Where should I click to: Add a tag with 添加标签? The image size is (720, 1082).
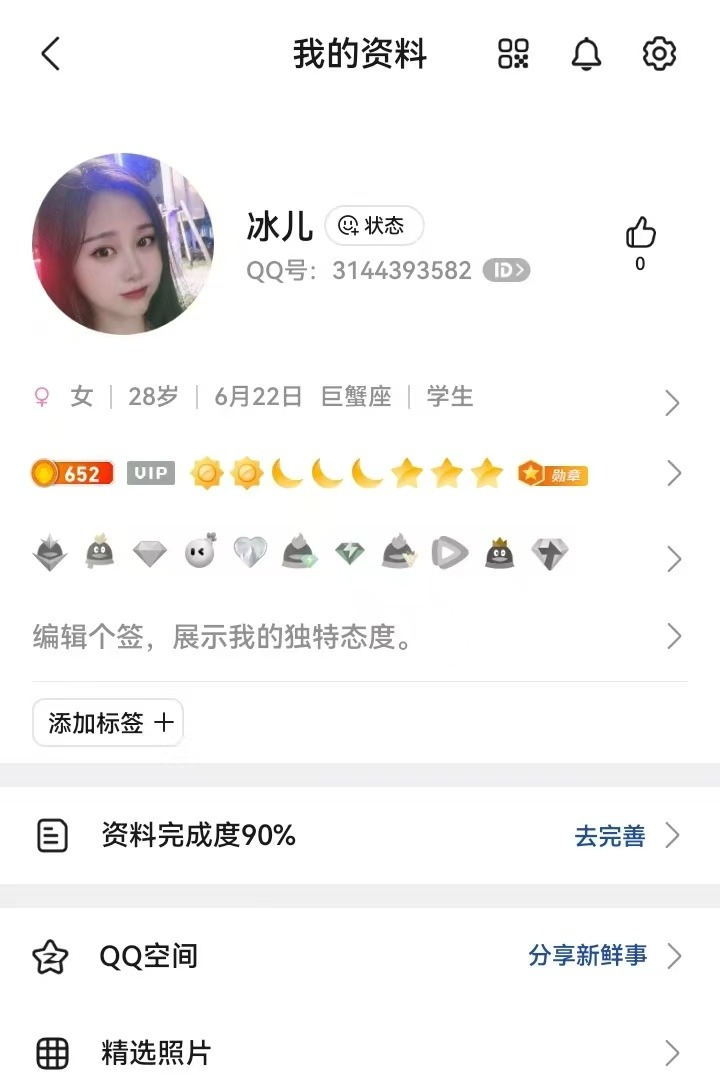point(108,723)
